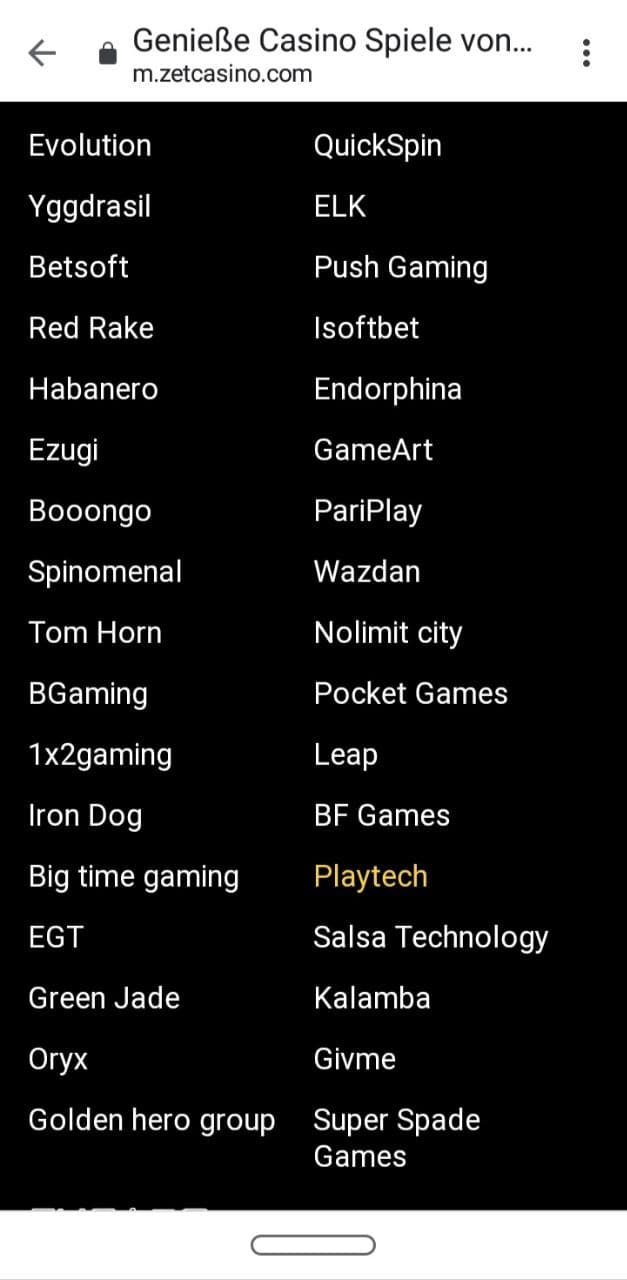Open Big time gaming link
This screenshot has width=627, height=1280.
pos(134,877)
